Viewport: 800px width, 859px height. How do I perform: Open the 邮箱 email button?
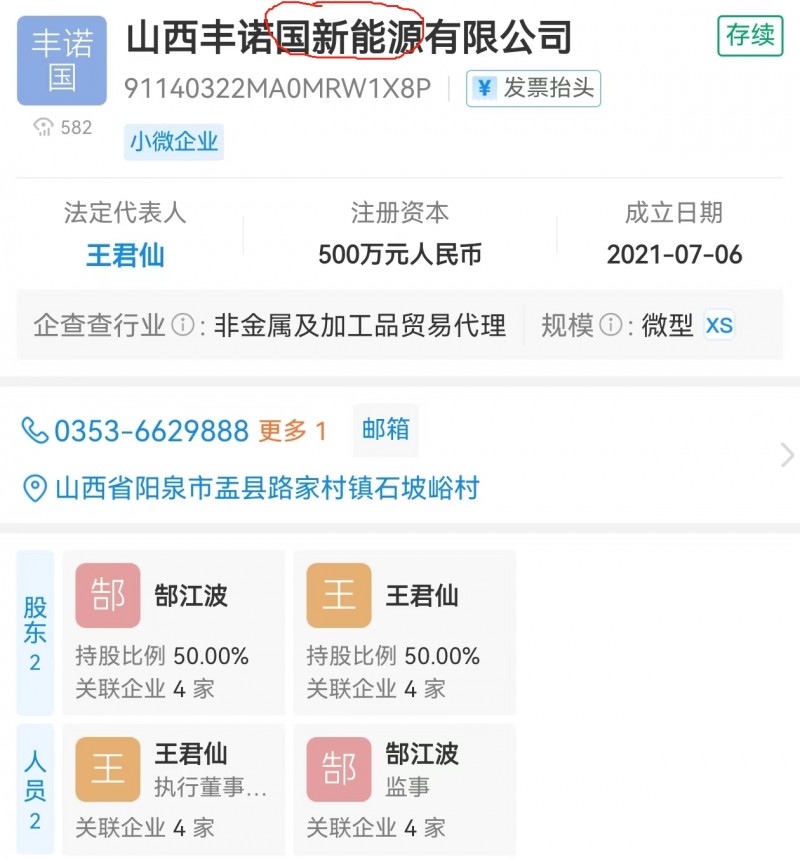click(386, 431)
